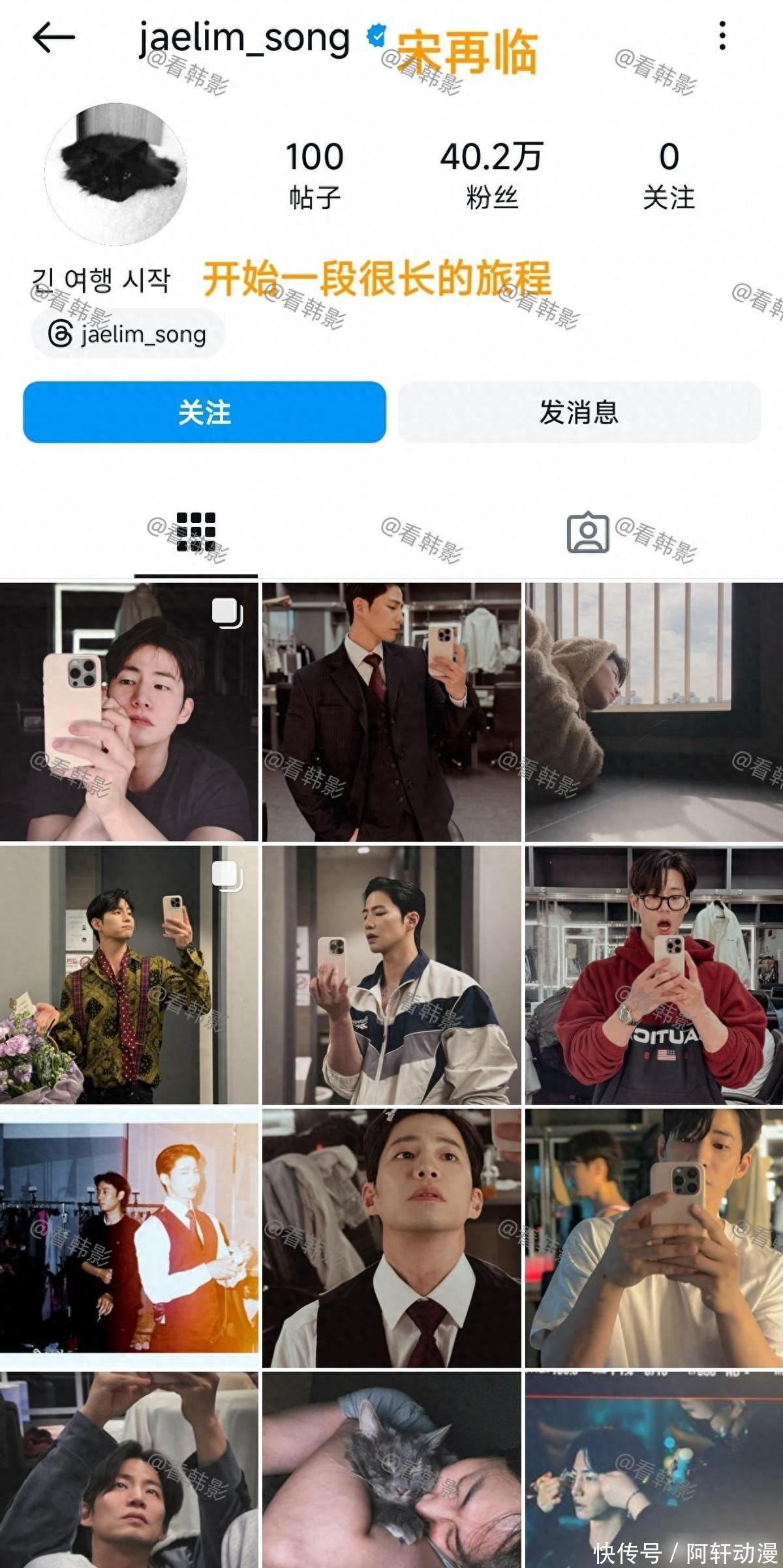The height and width of the screenshot is (1568, 783).
Task: Switch to the tagged photos tab
Action: tap(587, 532)
